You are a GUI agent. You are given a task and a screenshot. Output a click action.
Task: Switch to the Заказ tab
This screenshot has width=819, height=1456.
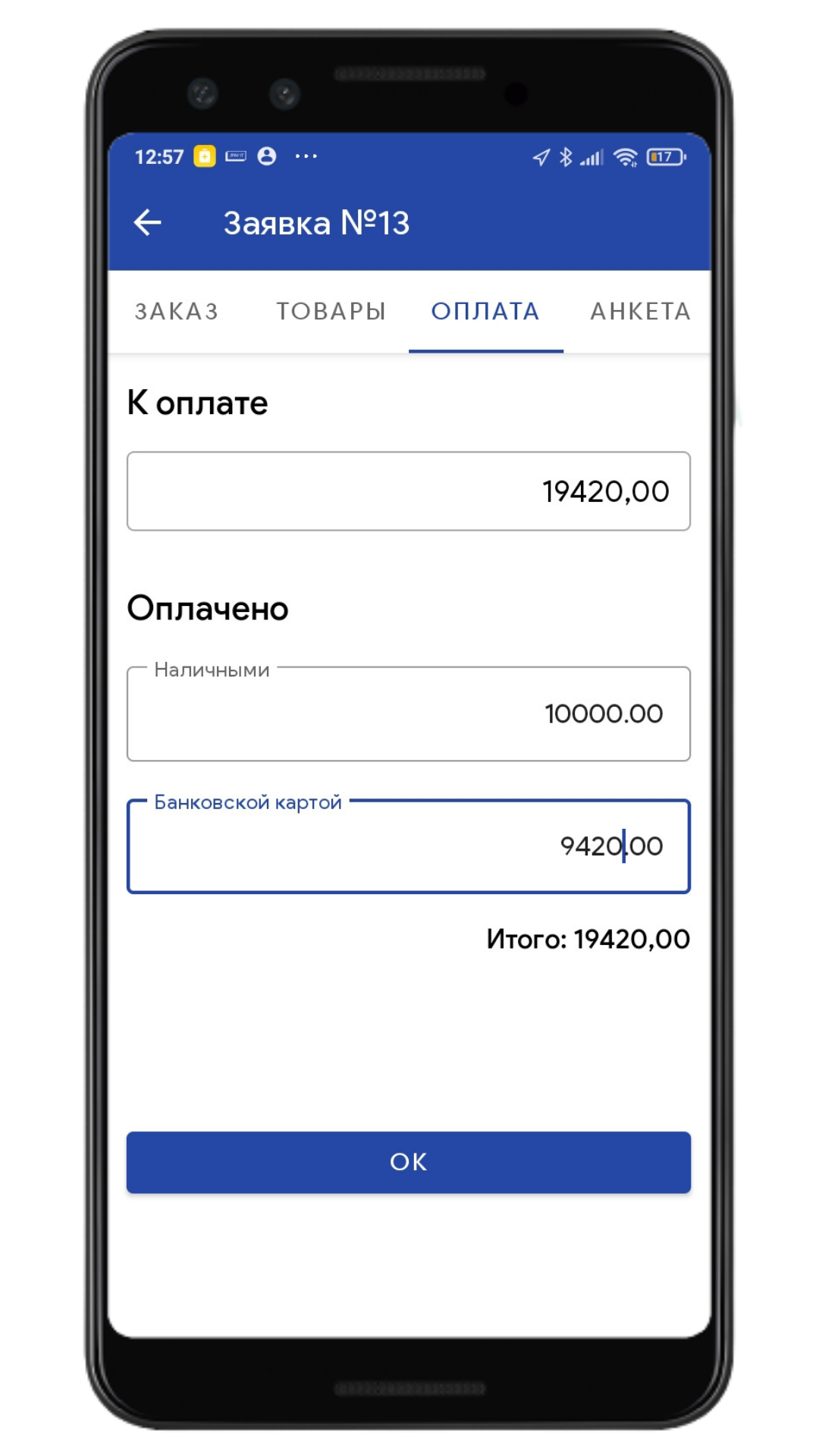point(177,312)
